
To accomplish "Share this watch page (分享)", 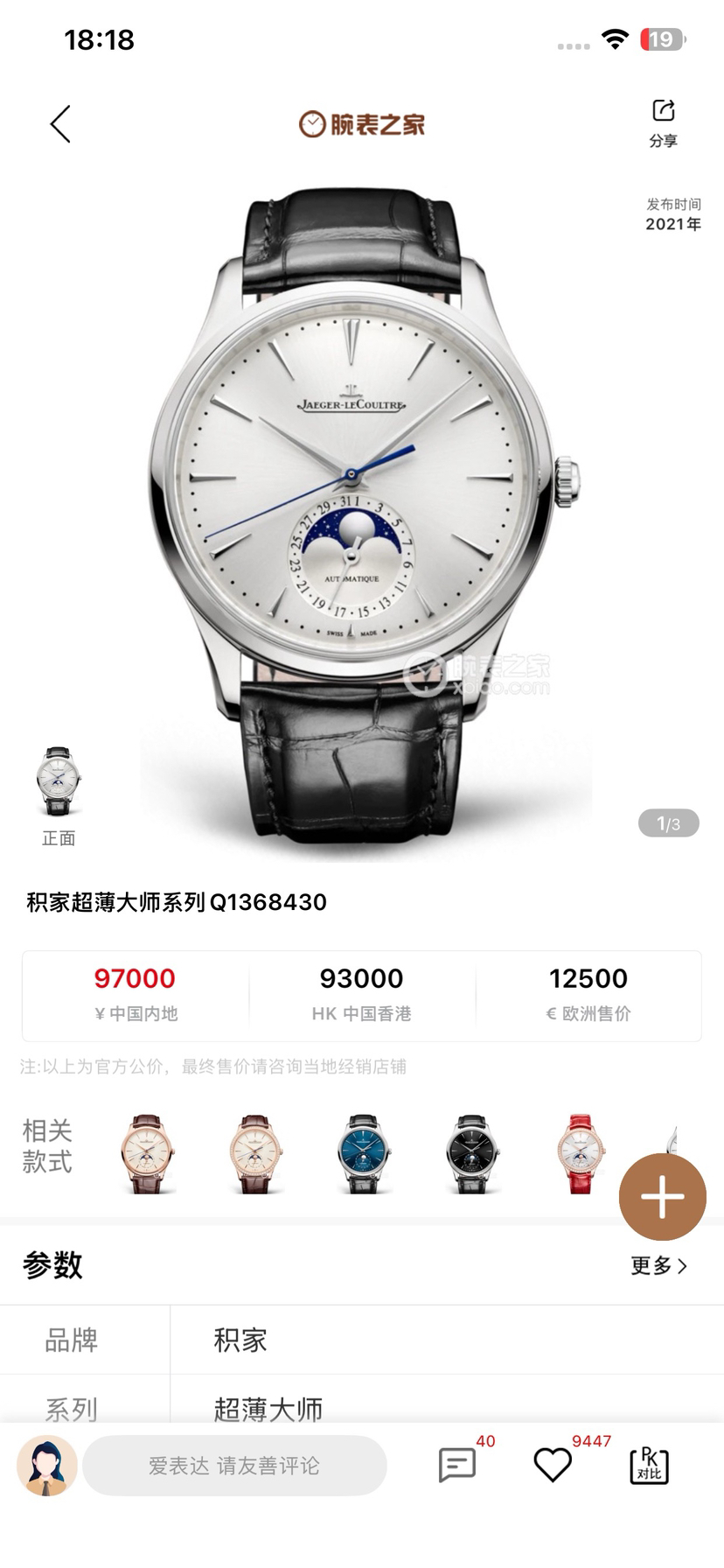I will pos(663,122).
